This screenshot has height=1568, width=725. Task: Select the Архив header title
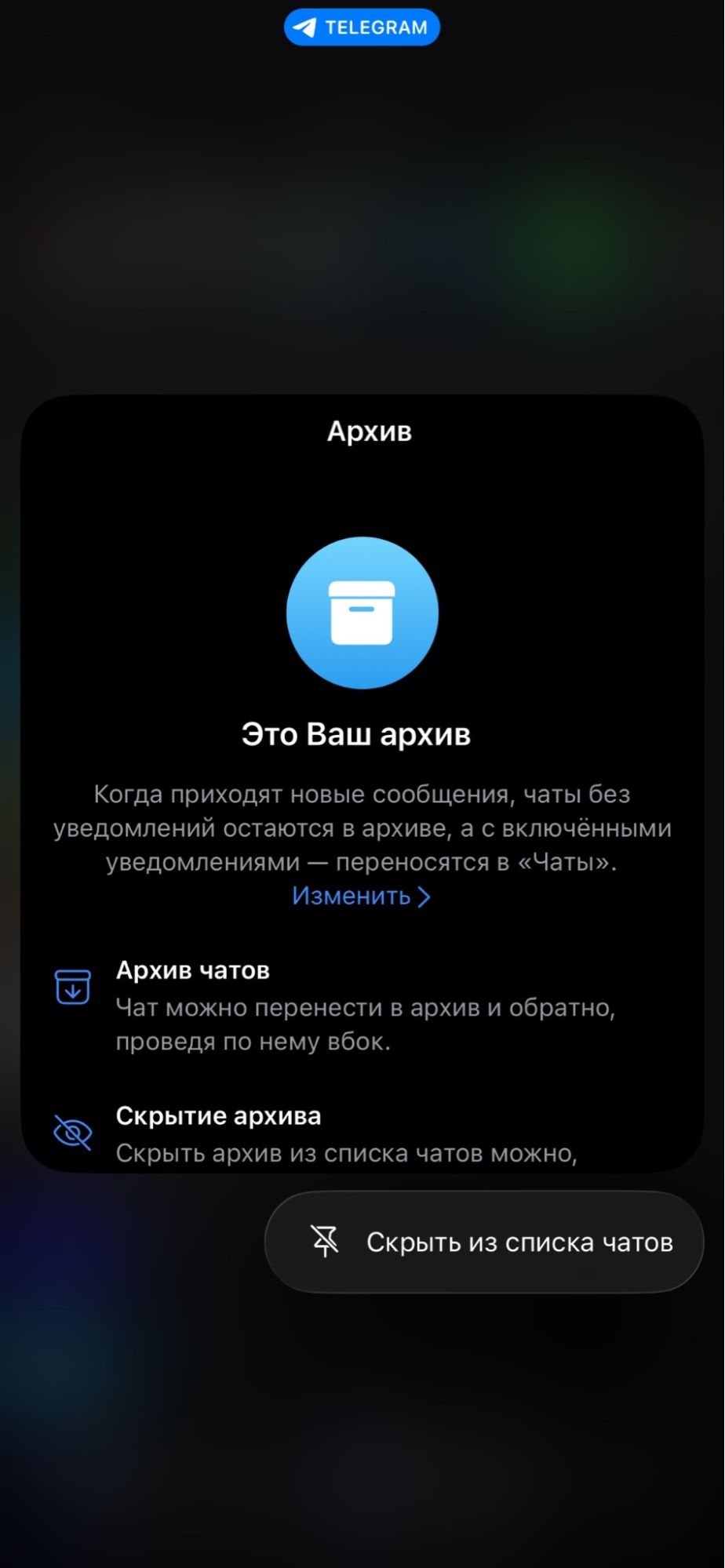click(x=369, y=429)
